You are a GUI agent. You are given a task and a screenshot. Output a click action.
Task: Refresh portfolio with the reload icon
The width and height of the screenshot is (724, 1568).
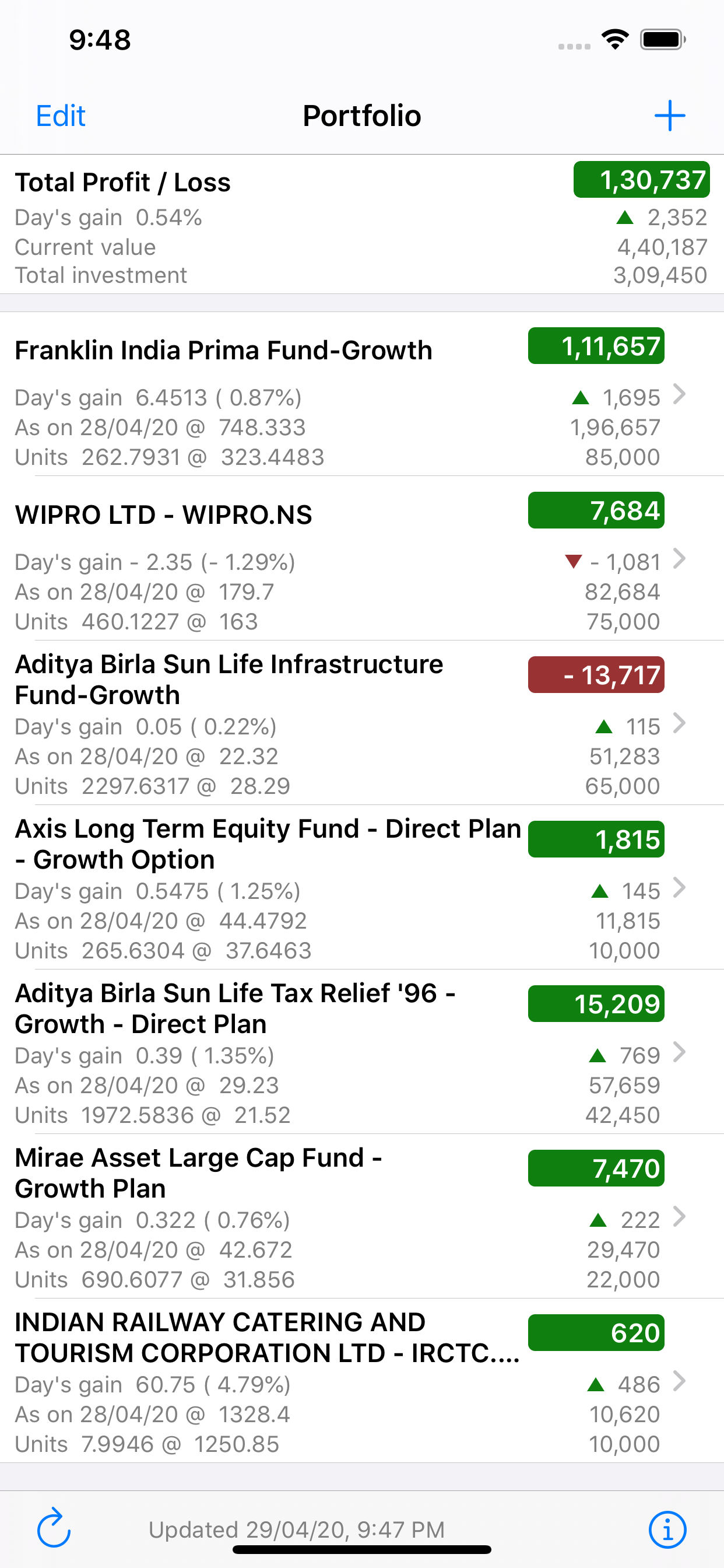point(54,1529)
